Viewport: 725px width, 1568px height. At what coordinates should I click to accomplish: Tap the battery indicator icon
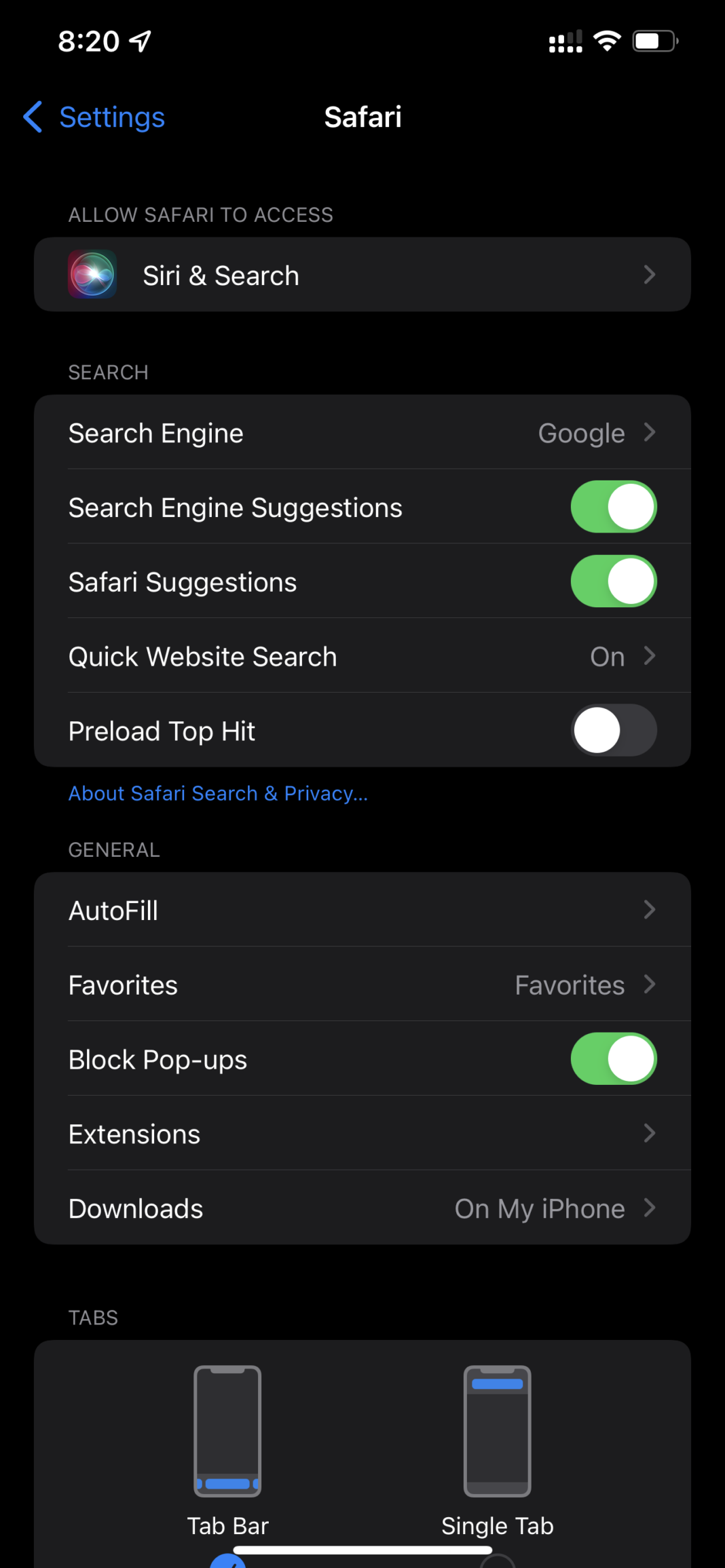(654, 41)
